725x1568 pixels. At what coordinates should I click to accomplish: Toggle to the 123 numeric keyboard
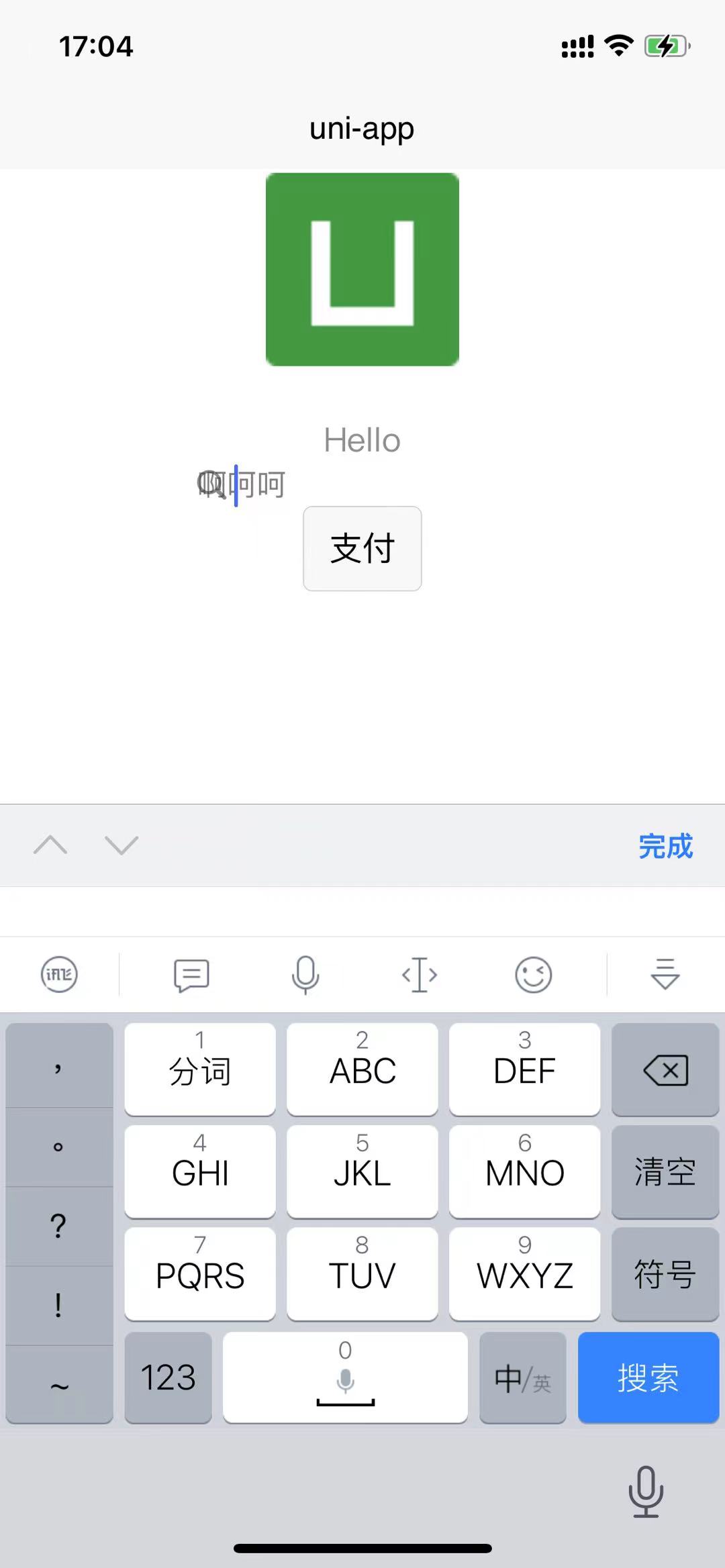(x=168, y=1379)
